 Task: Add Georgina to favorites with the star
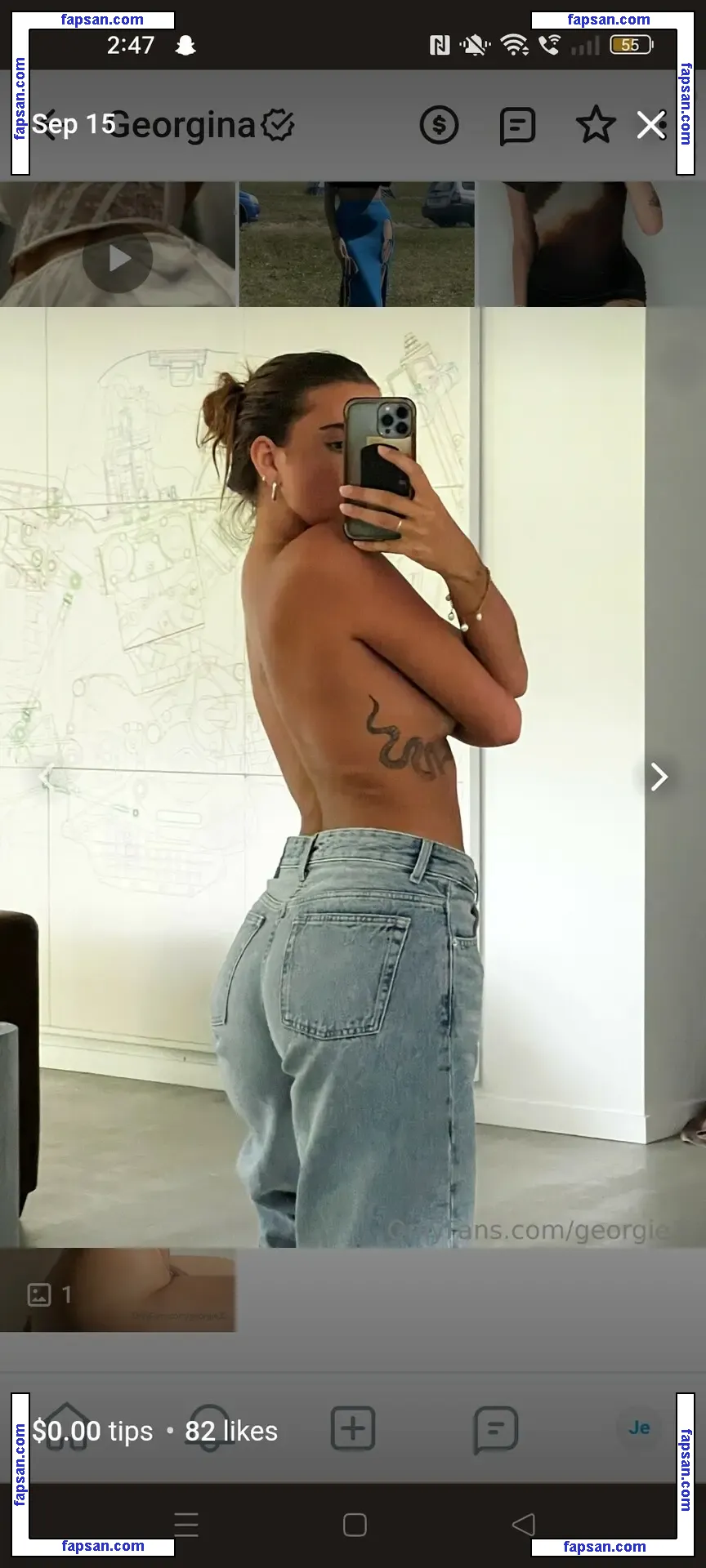(596, 126)
